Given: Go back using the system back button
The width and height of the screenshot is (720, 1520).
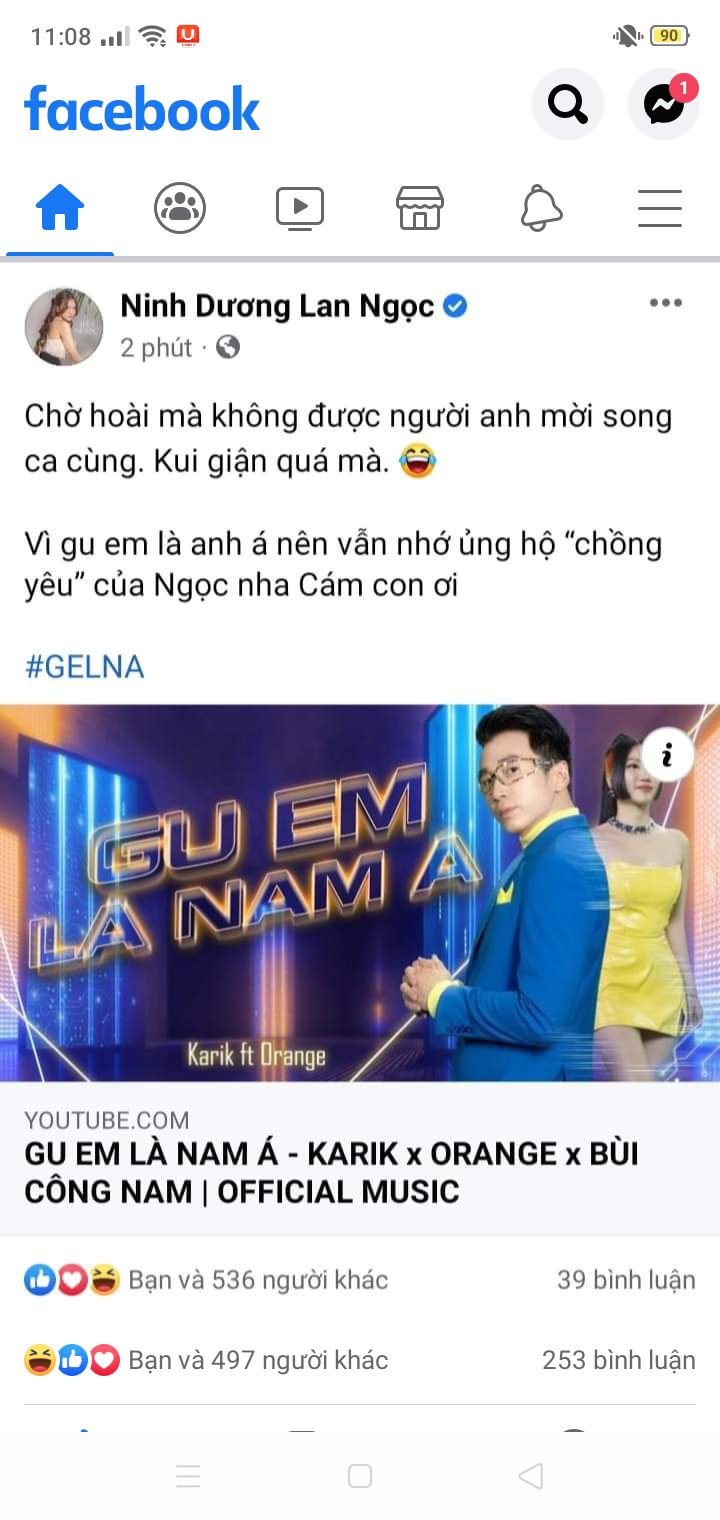Looking at the screenshot, I should 531,1476.
